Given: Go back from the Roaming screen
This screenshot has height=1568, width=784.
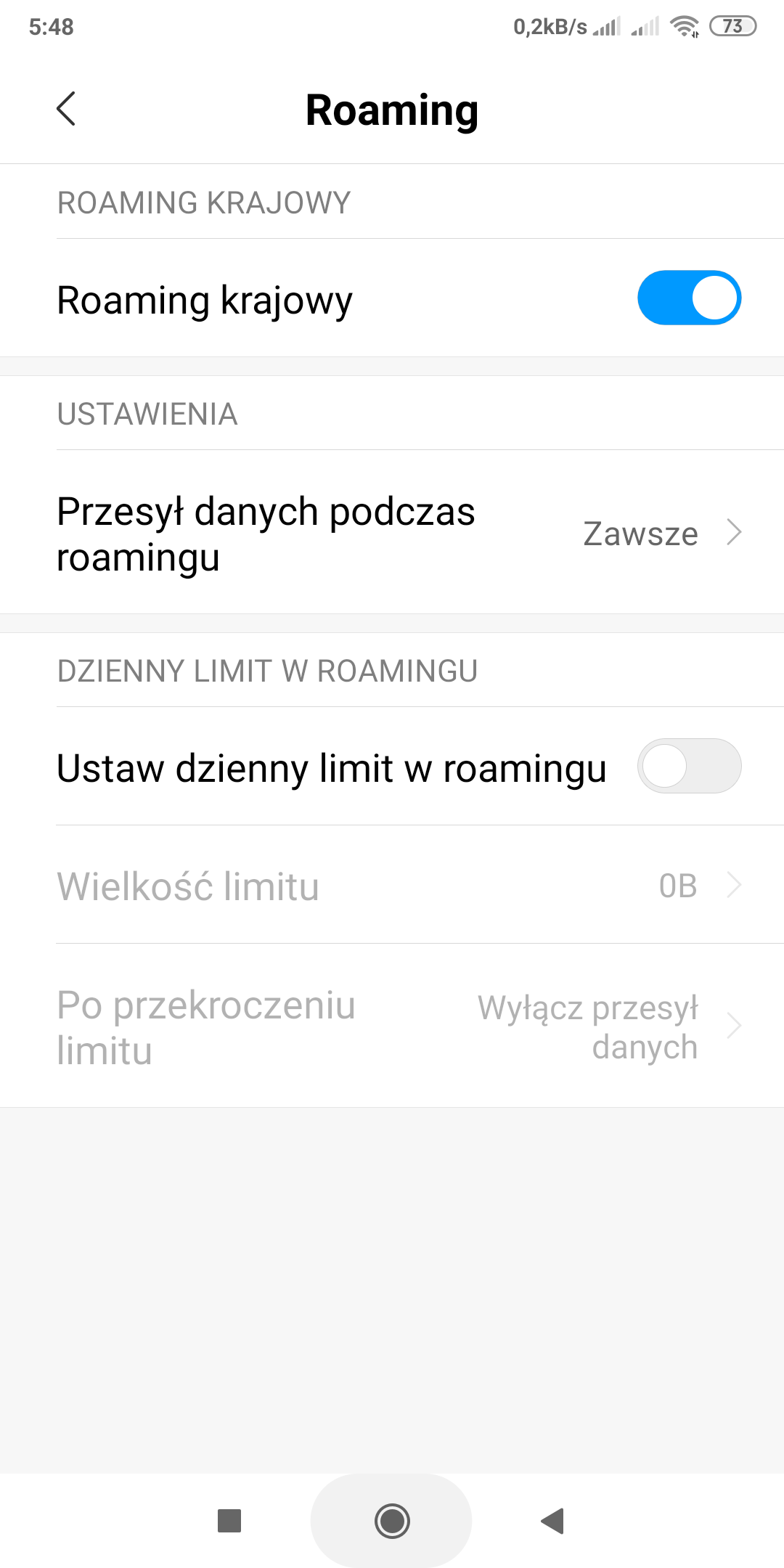Looking at the screenshot, I should tap(66, 109).
